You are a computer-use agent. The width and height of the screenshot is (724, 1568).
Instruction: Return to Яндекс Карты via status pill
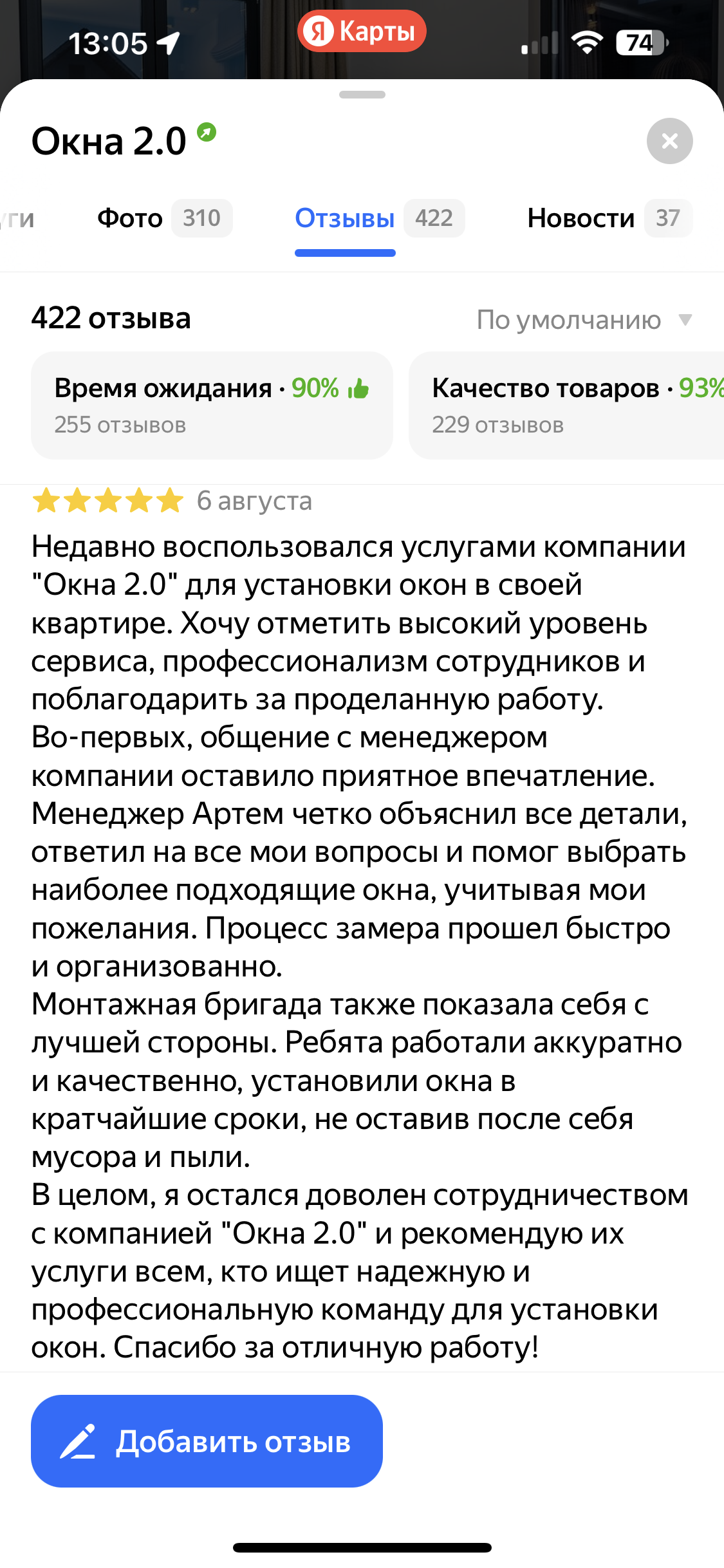(362, 32)
